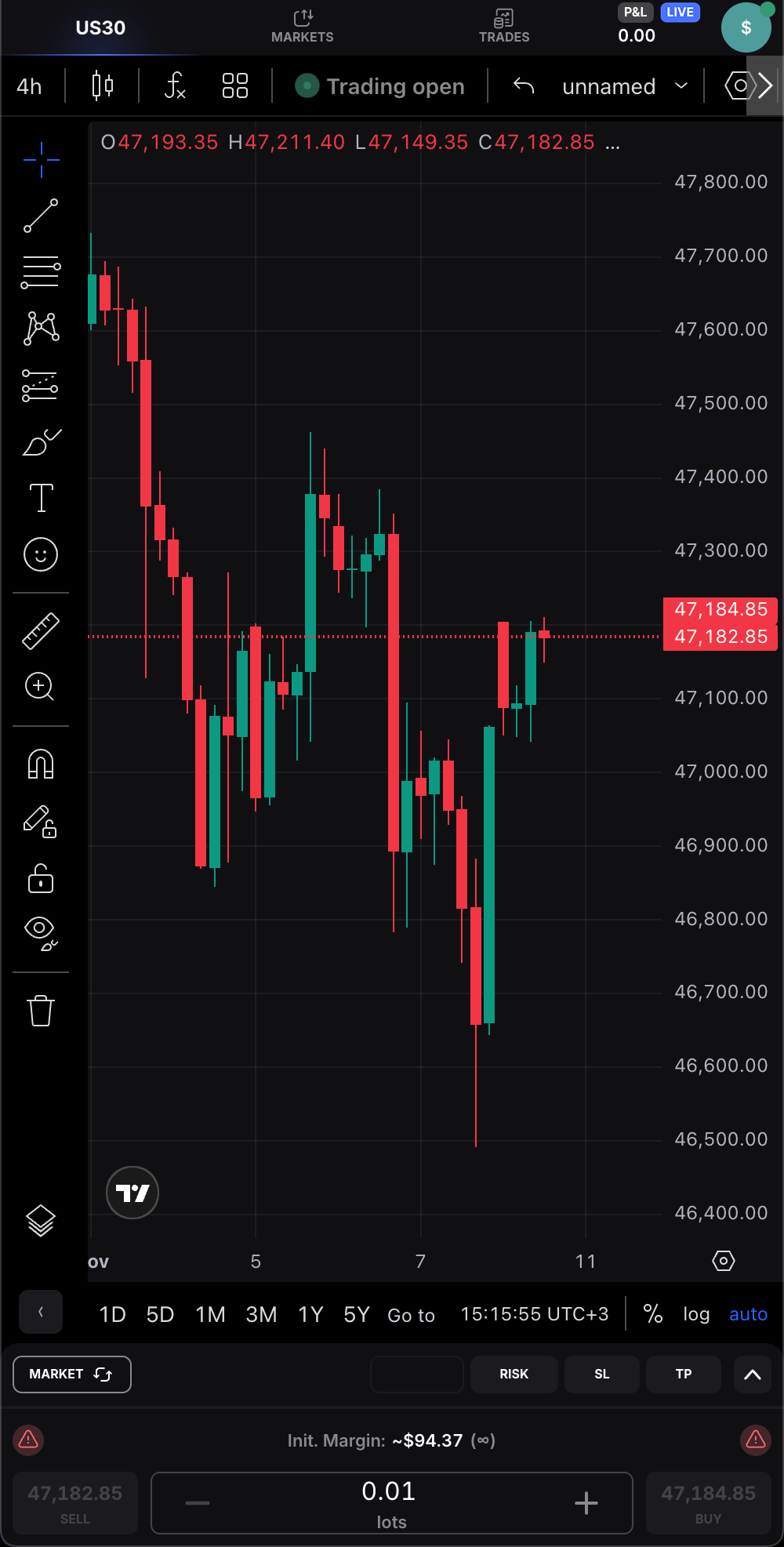Delete drawings with the trash icon
Image resolution: width=784 pixels, height=1547 pixels.
click(41, 1011)
